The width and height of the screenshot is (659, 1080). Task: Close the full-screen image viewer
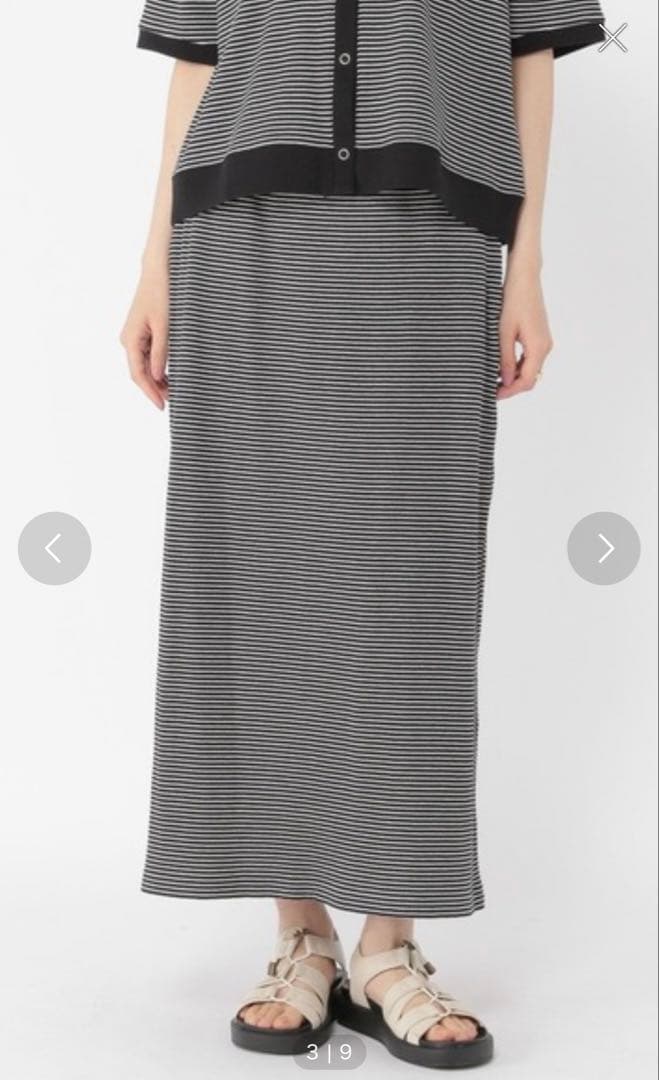(612, 38)
